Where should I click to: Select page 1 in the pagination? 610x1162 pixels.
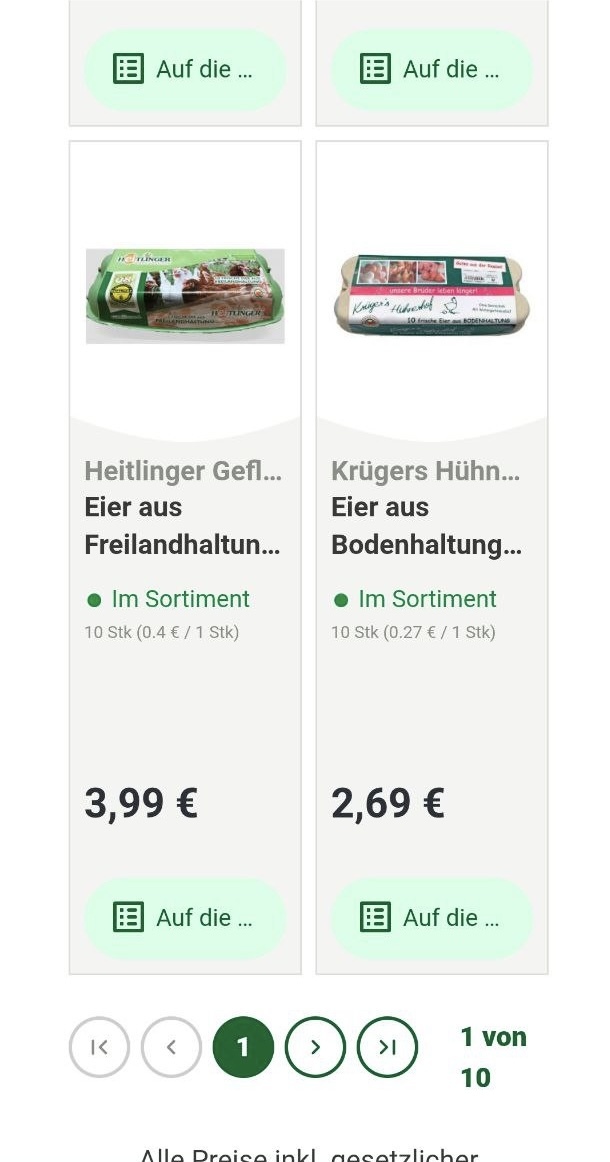[243, 1047]
